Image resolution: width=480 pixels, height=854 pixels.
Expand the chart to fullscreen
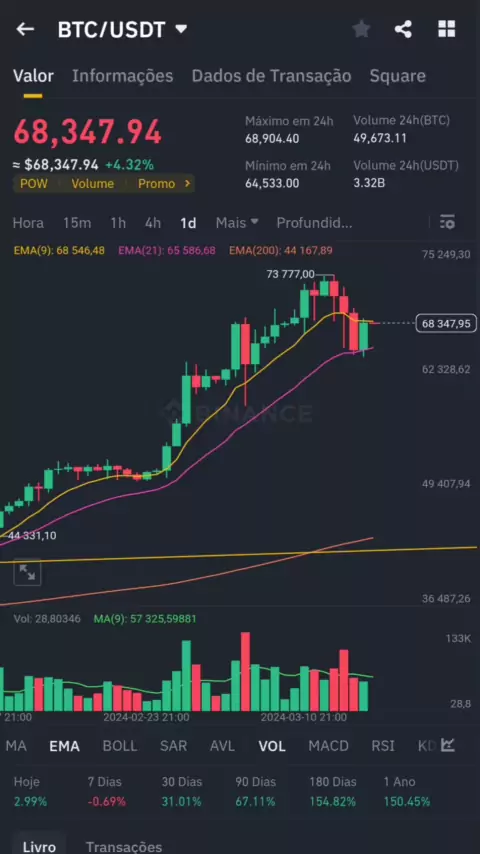pos(27,572)
